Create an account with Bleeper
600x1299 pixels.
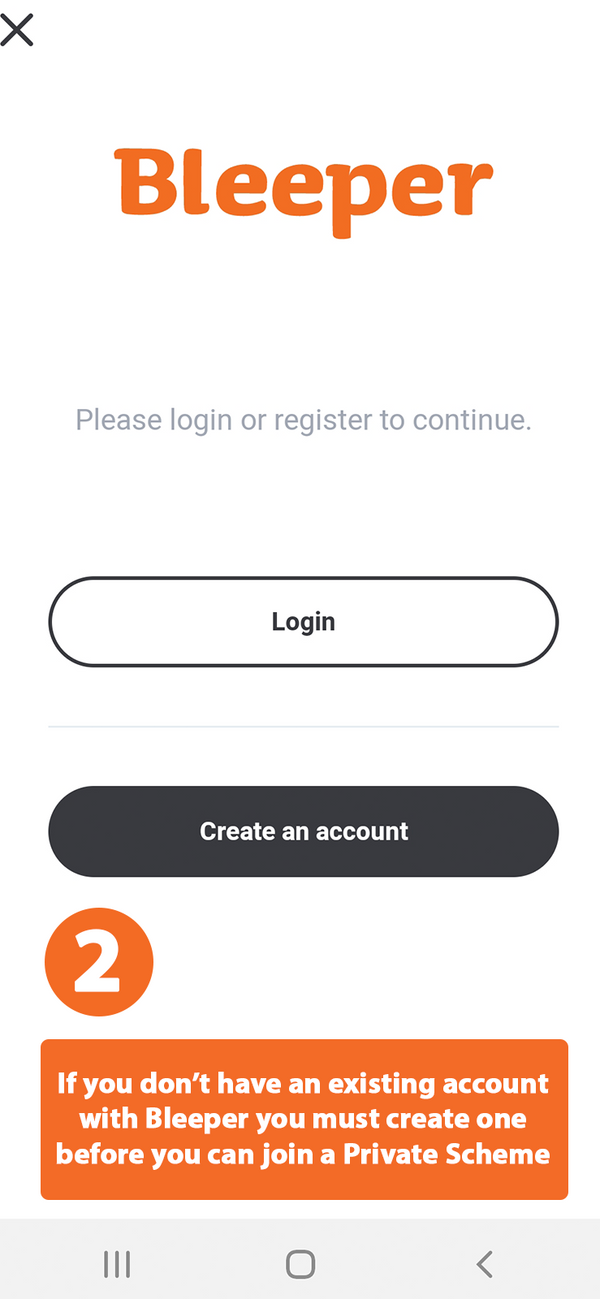coord(303,832)
